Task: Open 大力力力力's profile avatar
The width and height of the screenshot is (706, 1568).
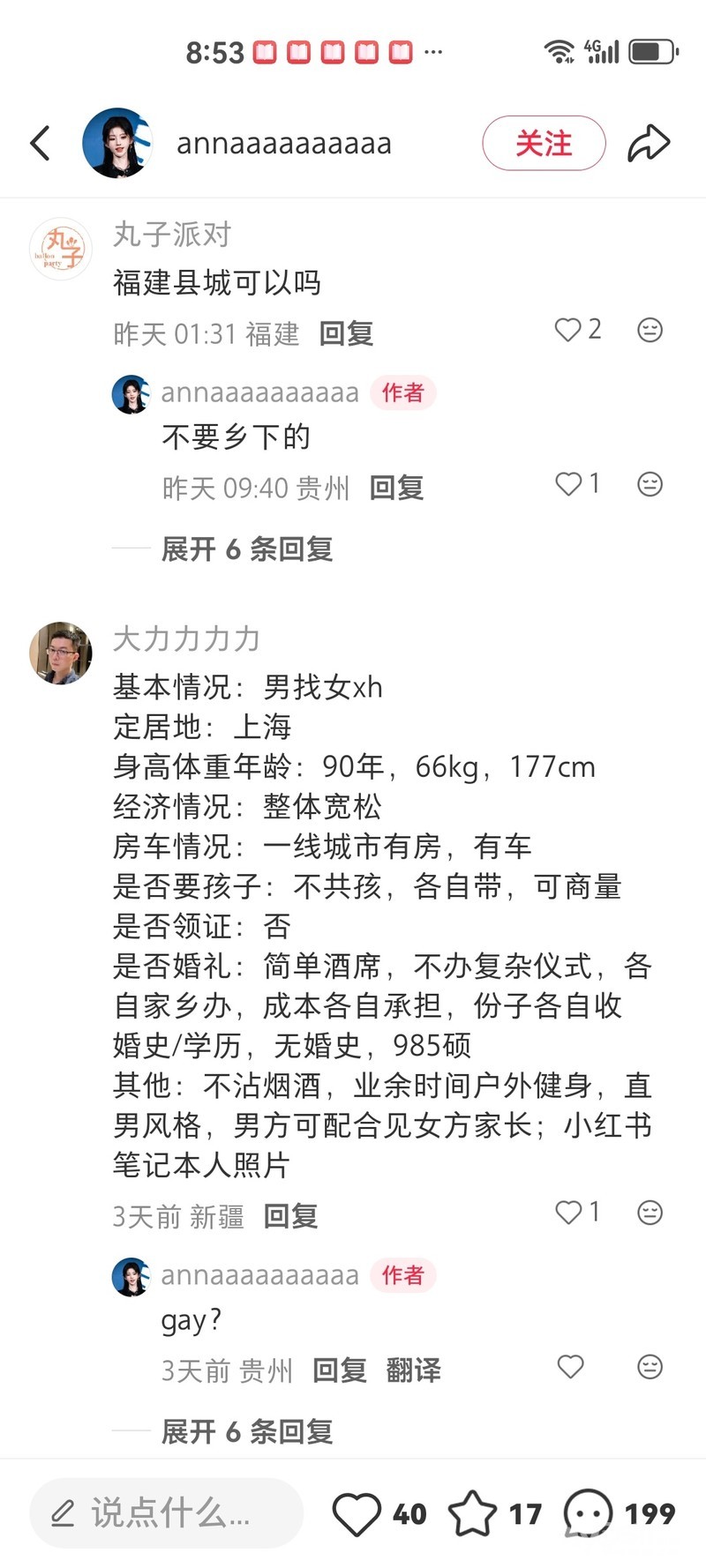Action: click(x=61, y=653)
